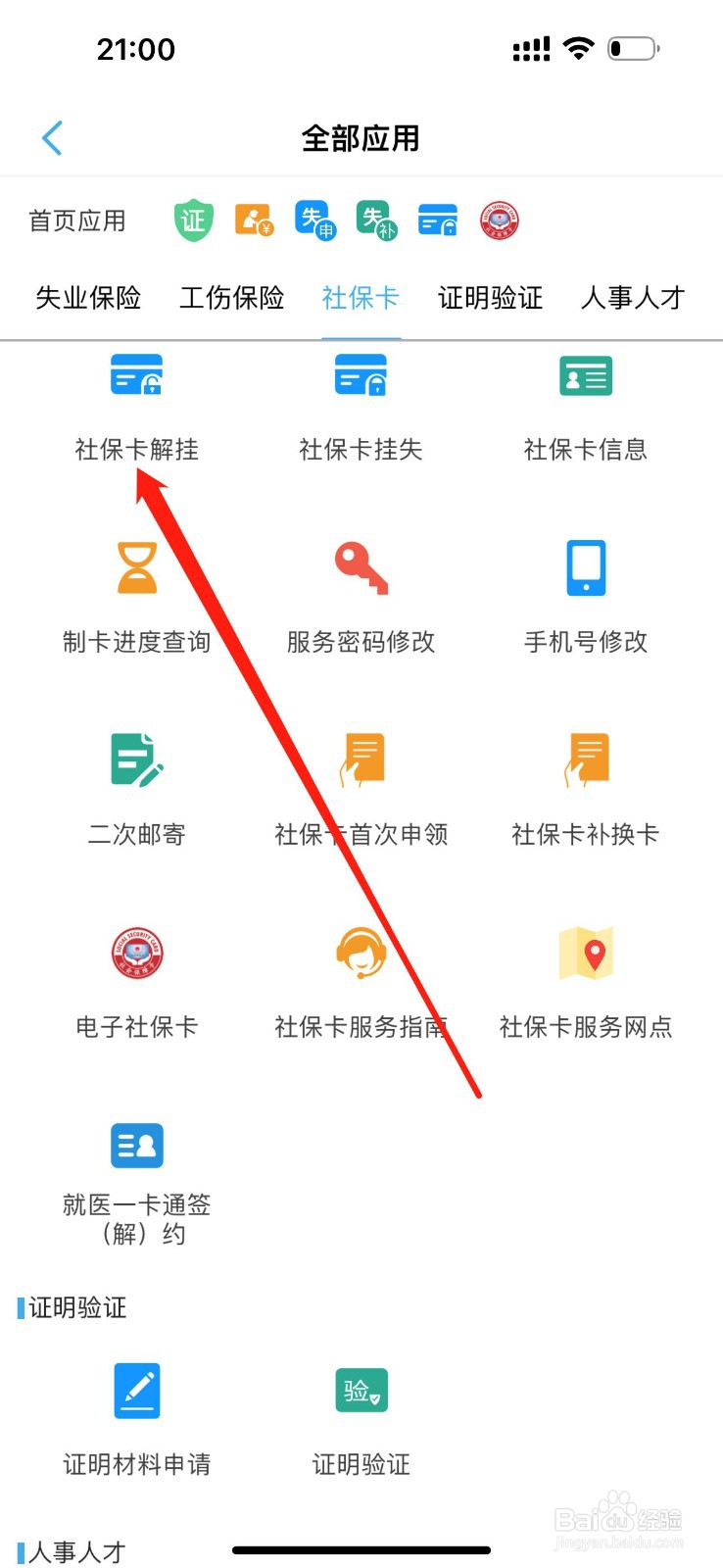Open the 电子社保卡 badge icon
Screen dimensions: 723x1568
coord(136,954)
